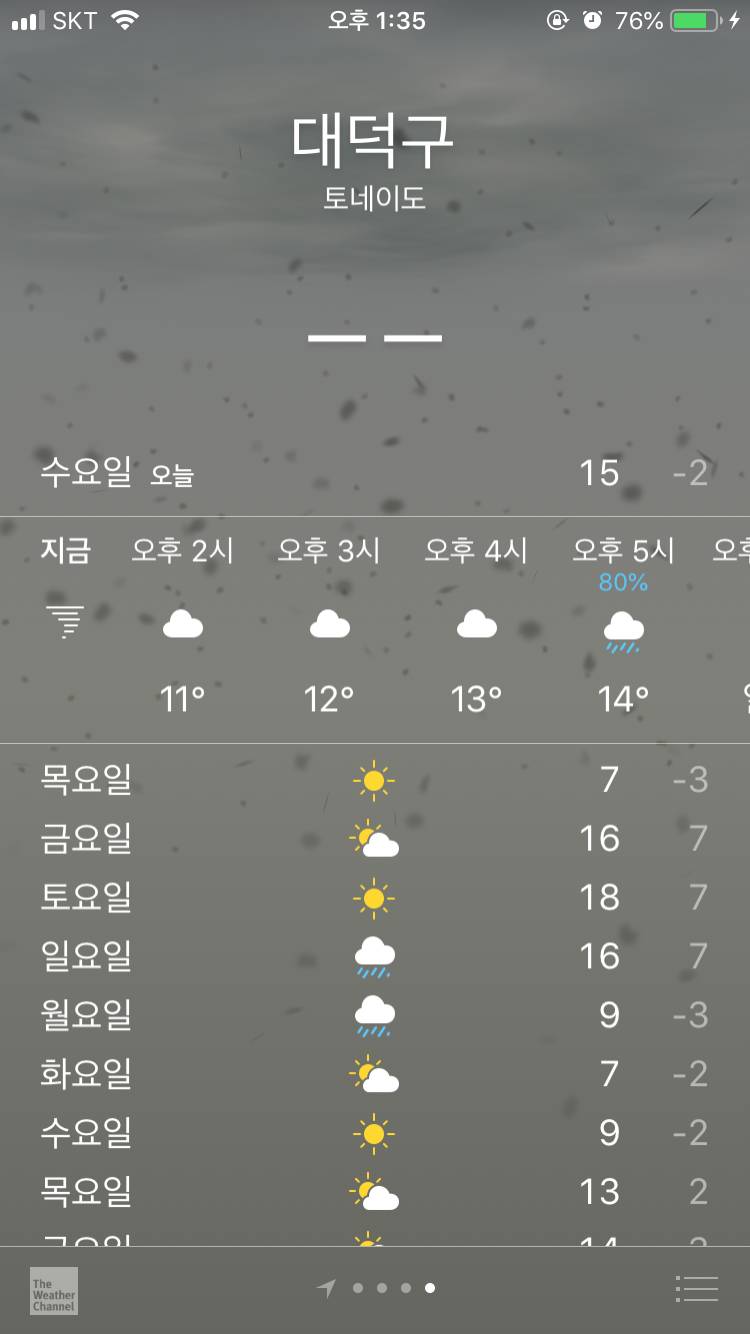Select the cloud icon for 오후 2시
750x1334 pixels.
(180, 623)
